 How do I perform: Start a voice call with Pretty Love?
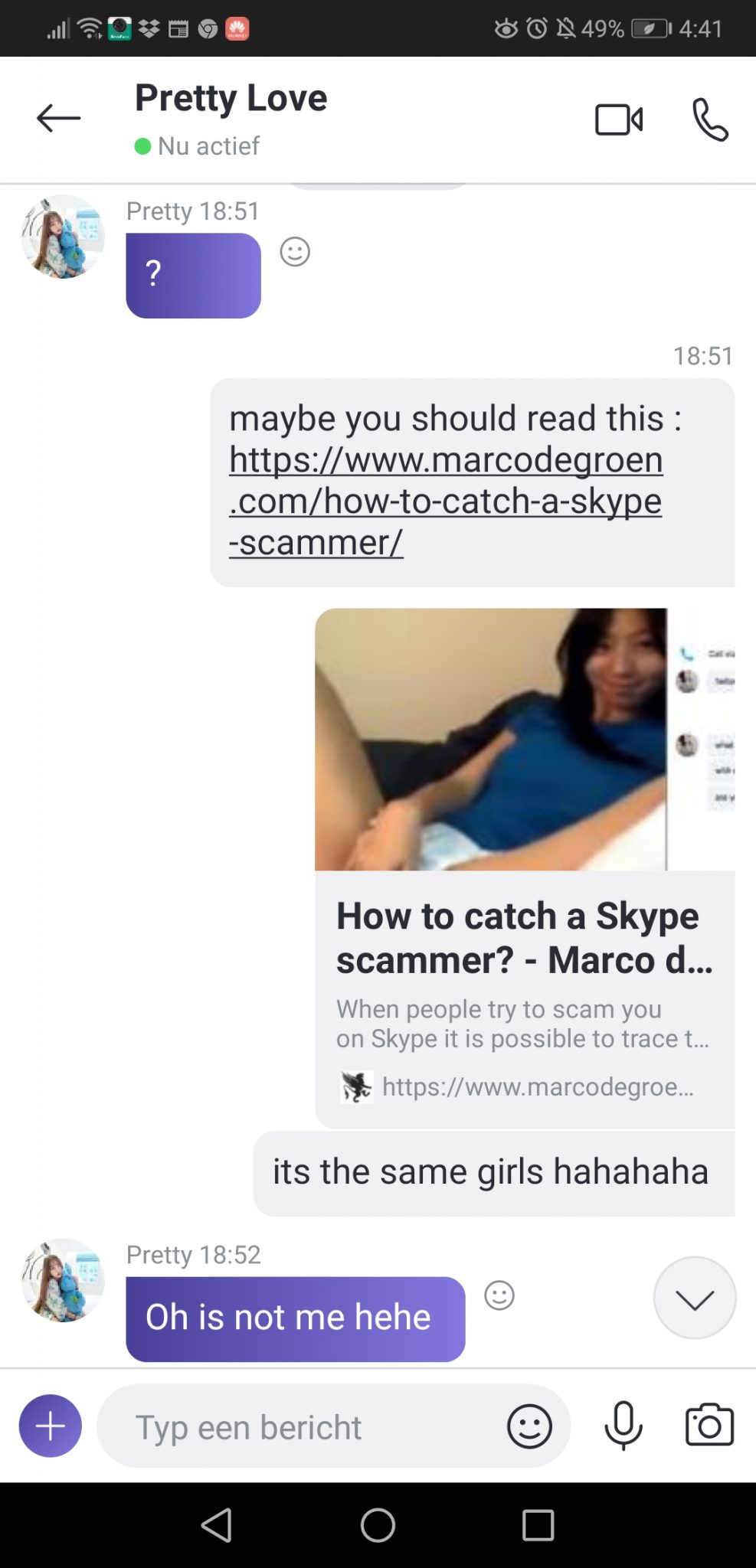coord(710,119)
